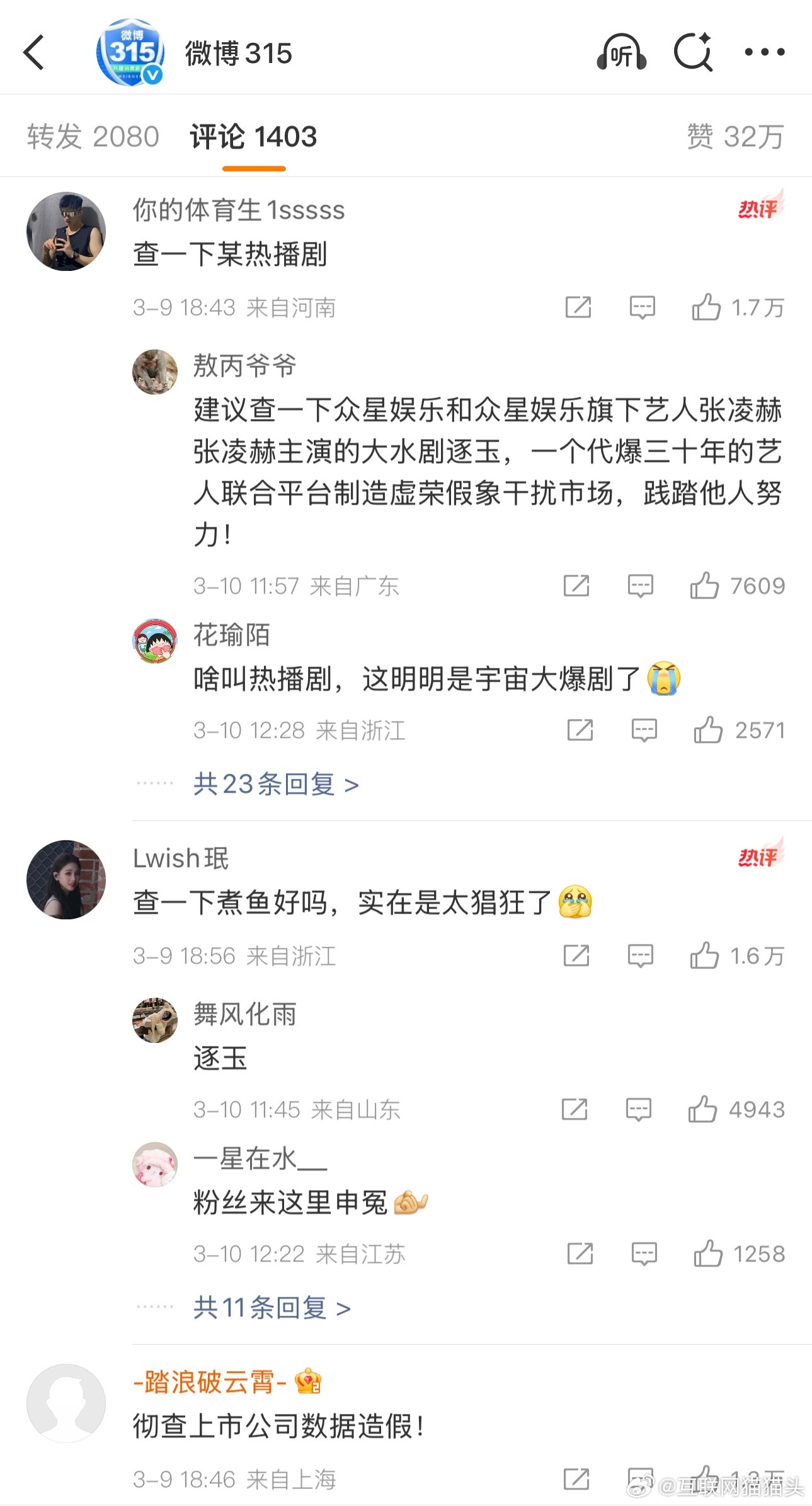812x1506 pixels.
Task: Refresh the post with the refresh icon
Action: 693,52
